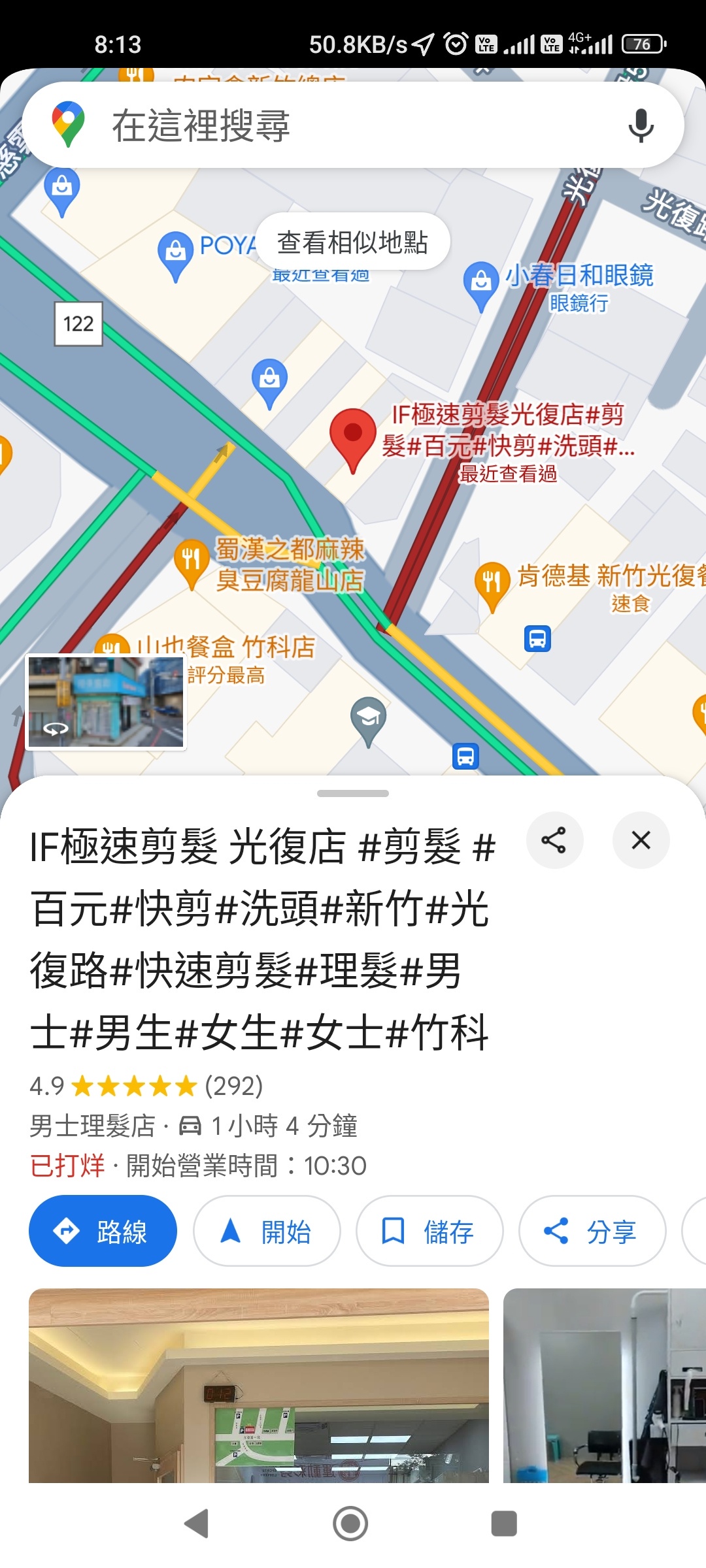This screenshot has height=1568, width=706.
Task: Select the 肯德基 新竹光復 restaurant pin
Action: tap(492, 582)
